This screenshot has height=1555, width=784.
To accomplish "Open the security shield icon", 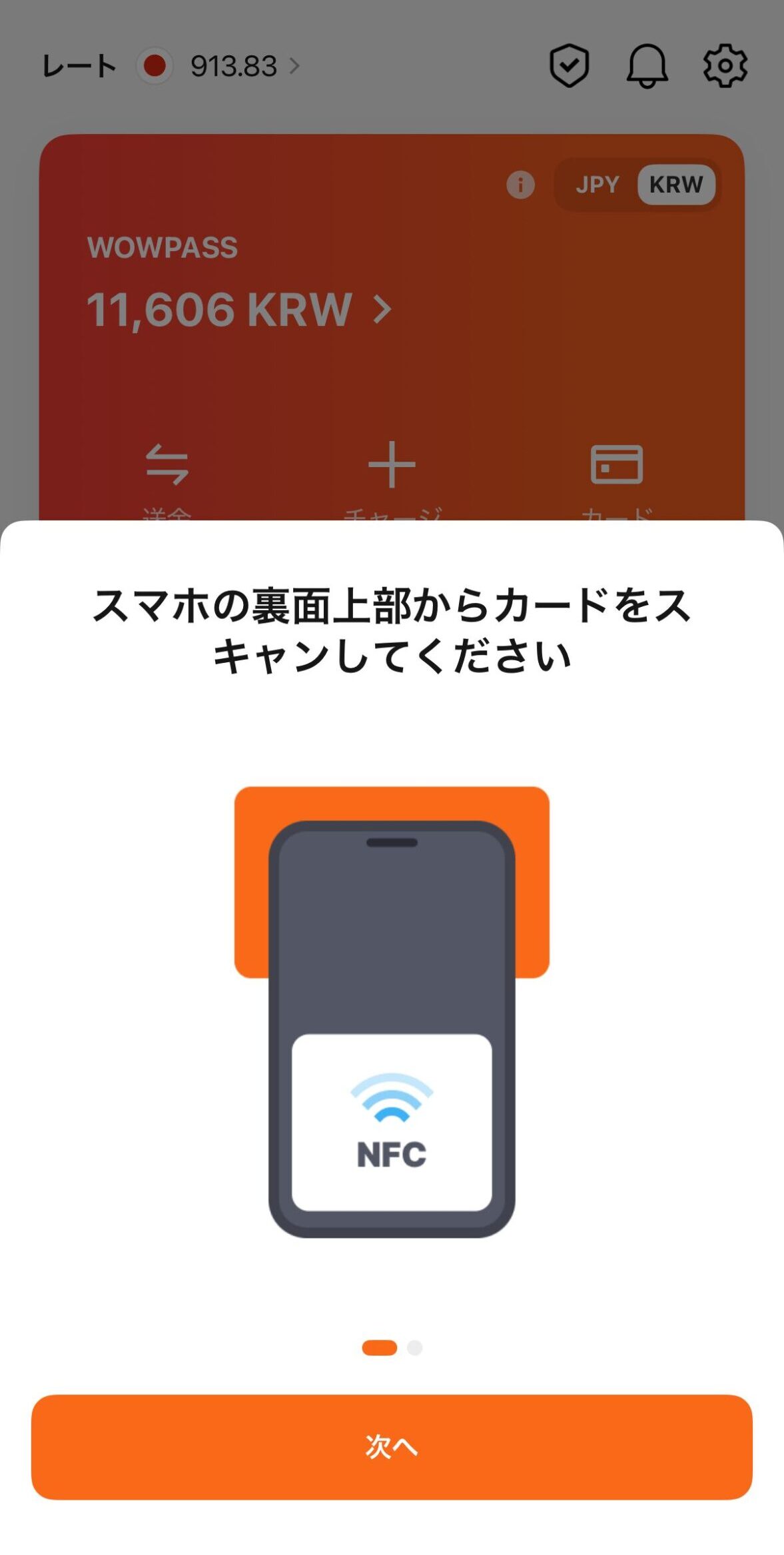I will [569, 66].
